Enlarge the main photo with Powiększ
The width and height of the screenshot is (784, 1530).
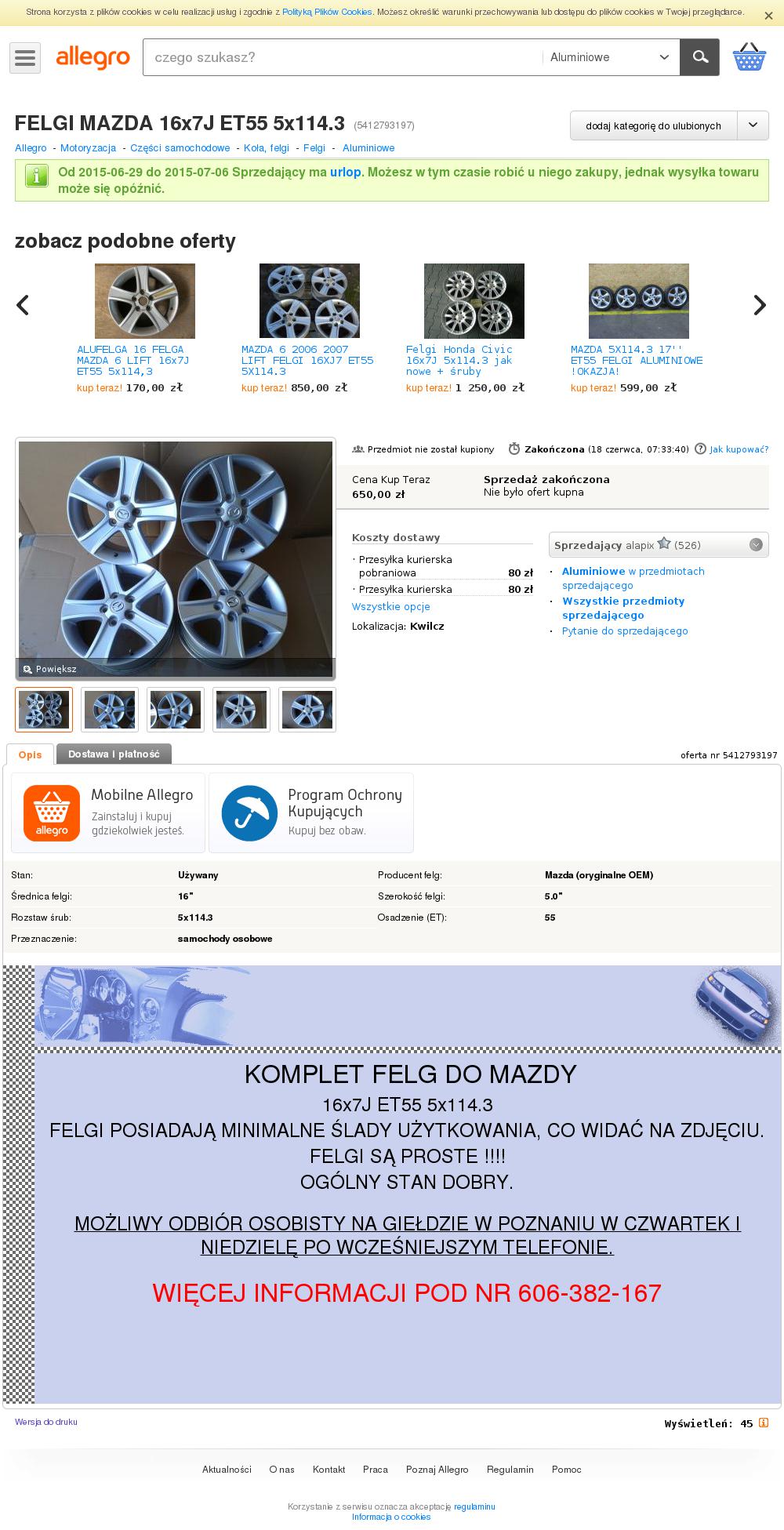[x=50, y=669]
